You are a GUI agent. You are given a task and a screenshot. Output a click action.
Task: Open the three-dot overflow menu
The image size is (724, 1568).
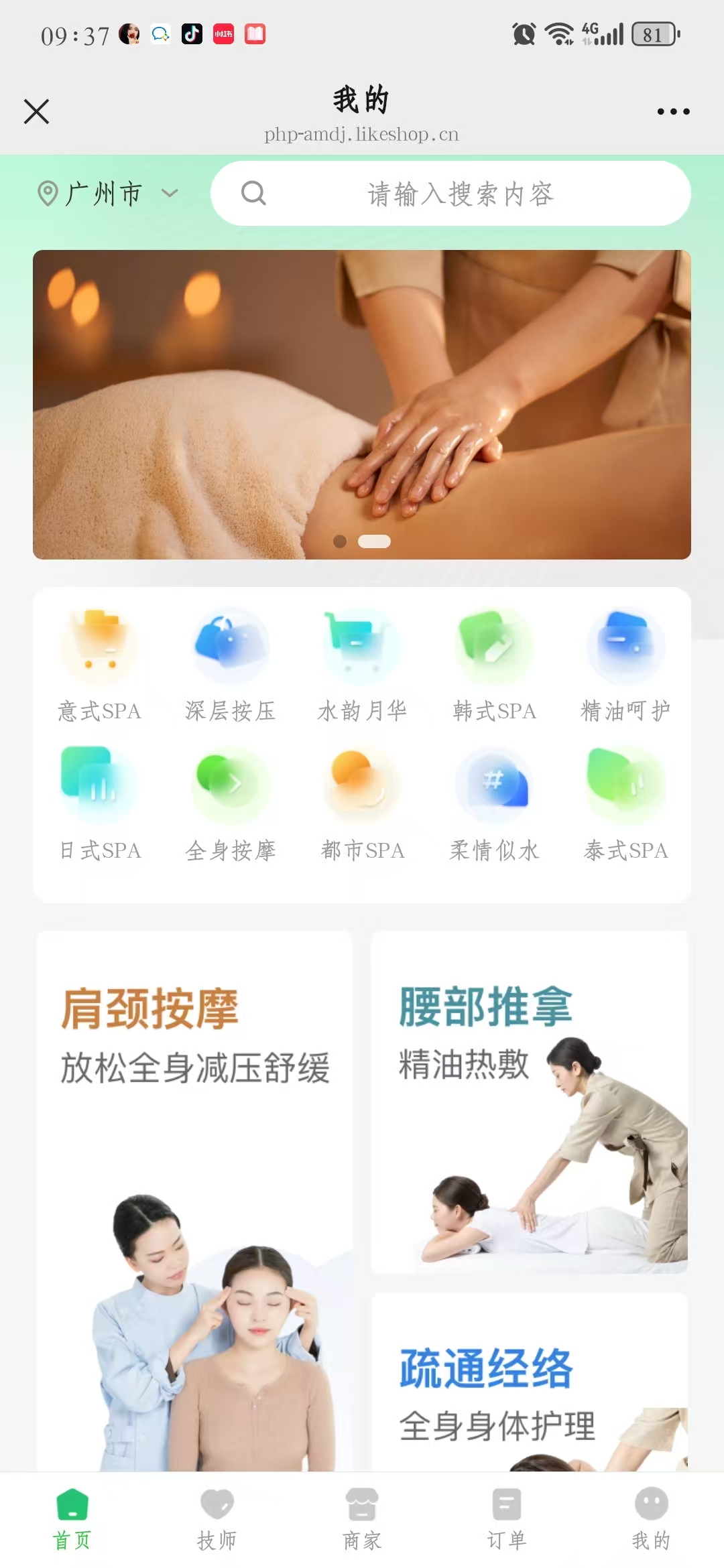click(673, 111)
